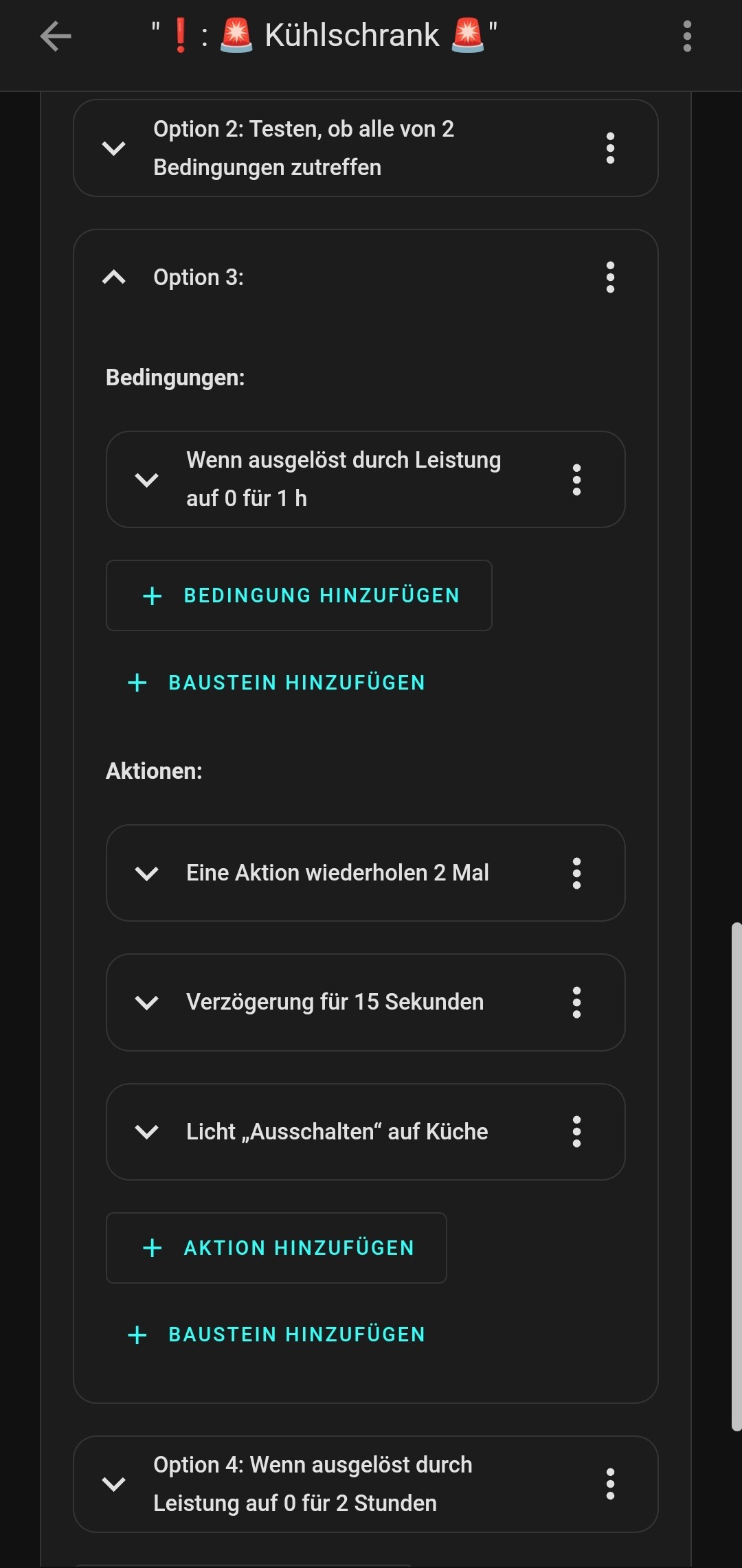Open the overflow menu next to Kühlschrank title
Image resolution: width=742 pixels, height=1568 pixels.
687,36
